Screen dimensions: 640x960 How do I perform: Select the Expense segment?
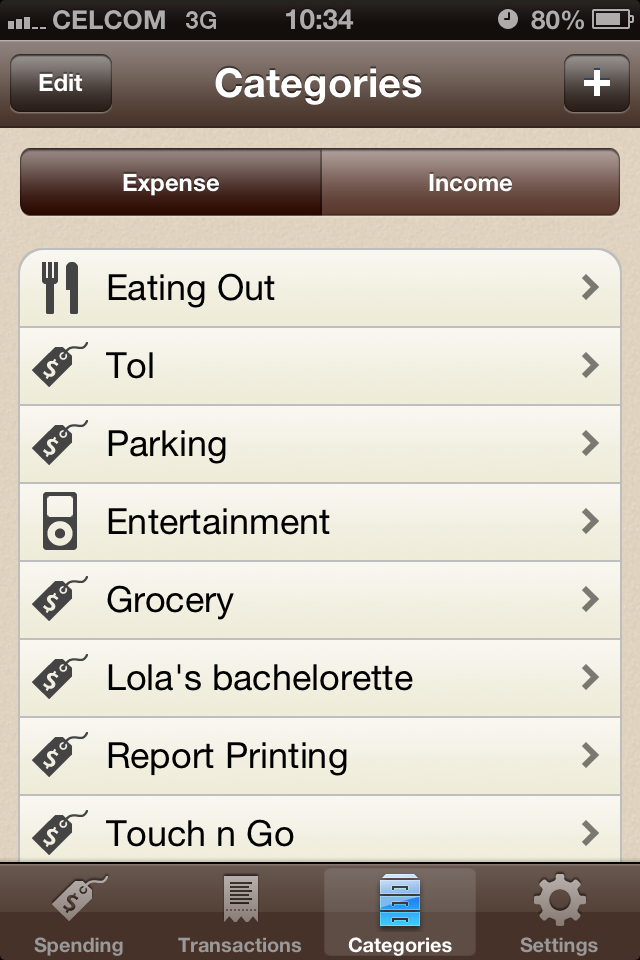171,183
